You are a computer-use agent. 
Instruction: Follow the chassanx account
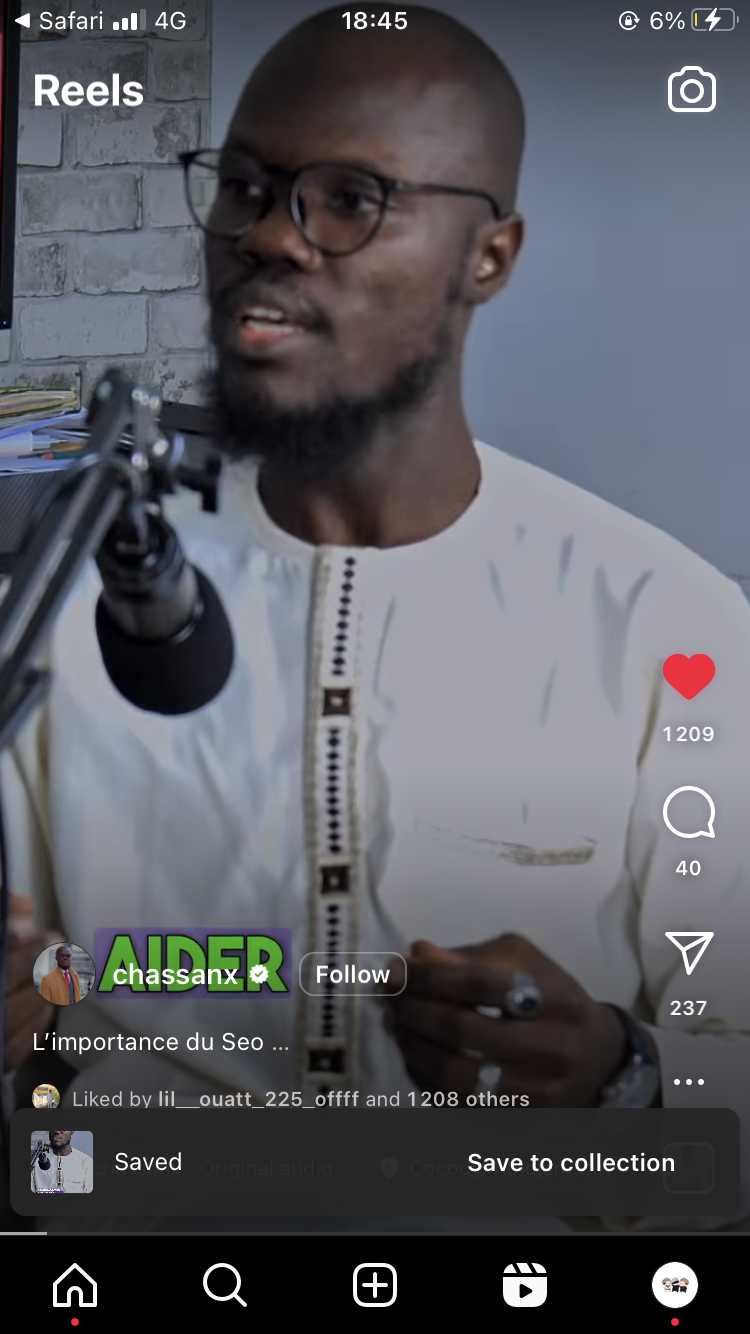[x=353, y=974]
